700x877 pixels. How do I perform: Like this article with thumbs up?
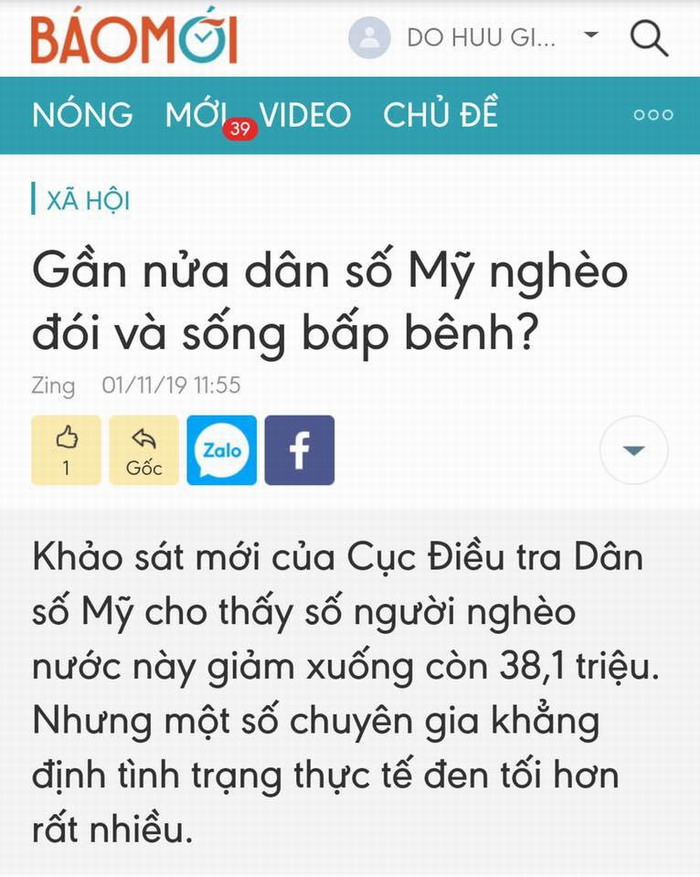66,450
